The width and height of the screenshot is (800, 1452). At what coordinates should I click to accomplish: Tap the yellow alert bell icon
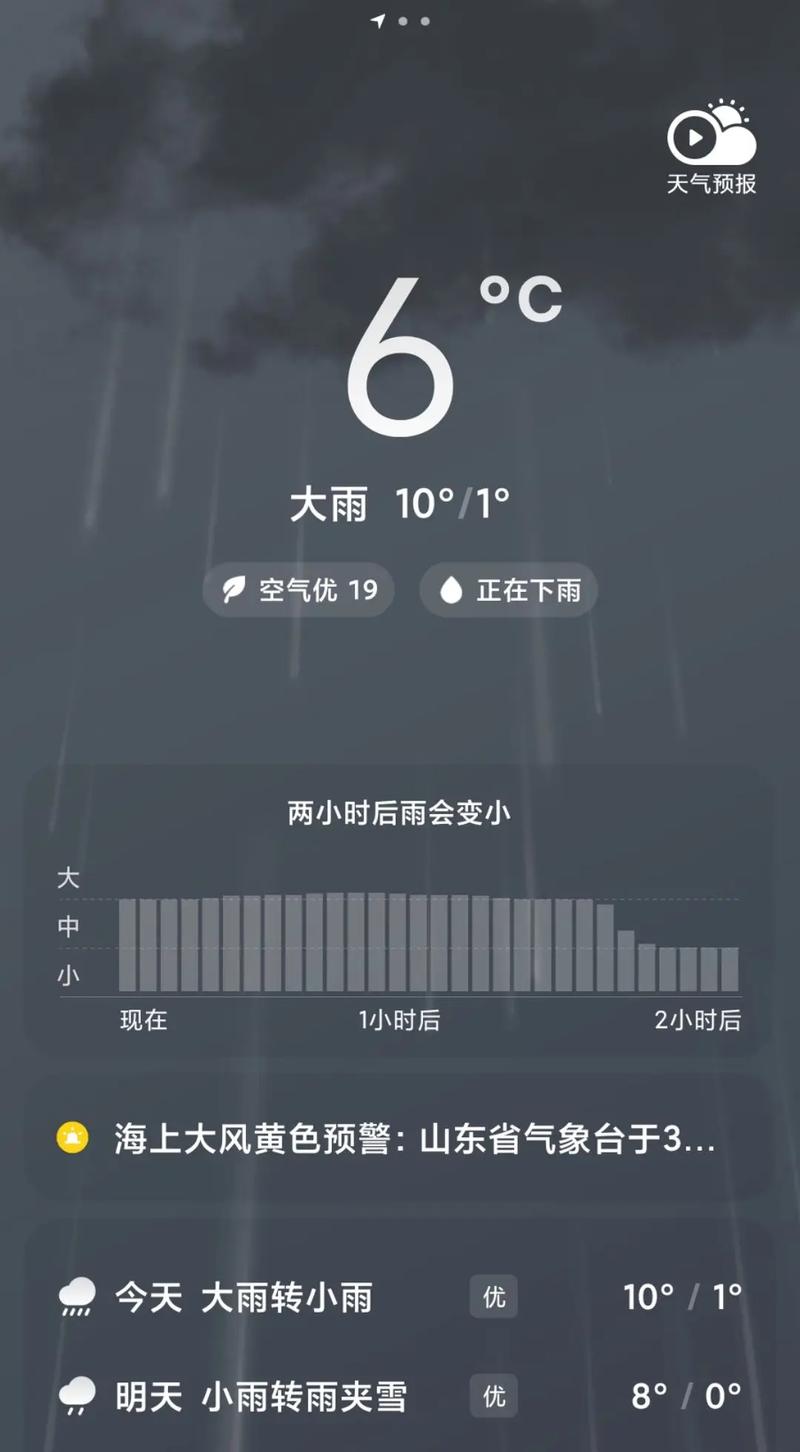[70, 1138]
